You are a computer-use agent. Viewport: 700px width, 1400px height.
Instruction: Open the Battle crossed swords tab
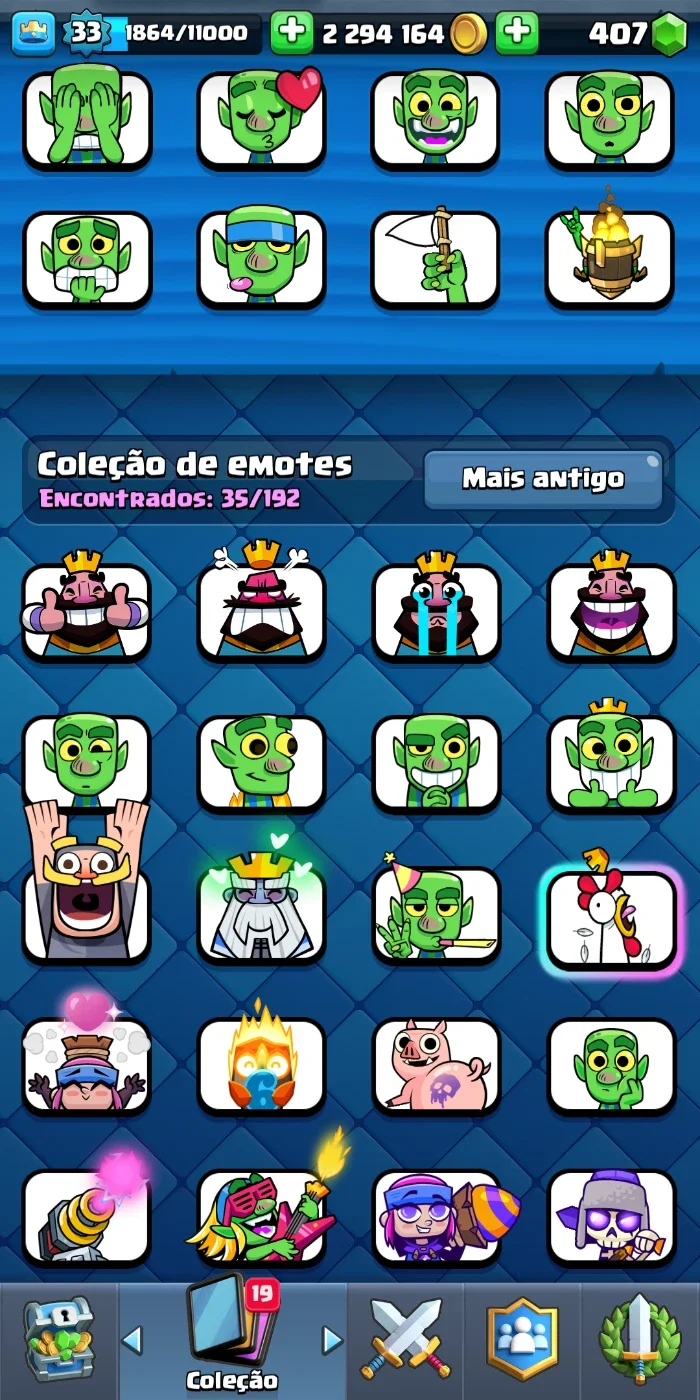point(406,1338)
